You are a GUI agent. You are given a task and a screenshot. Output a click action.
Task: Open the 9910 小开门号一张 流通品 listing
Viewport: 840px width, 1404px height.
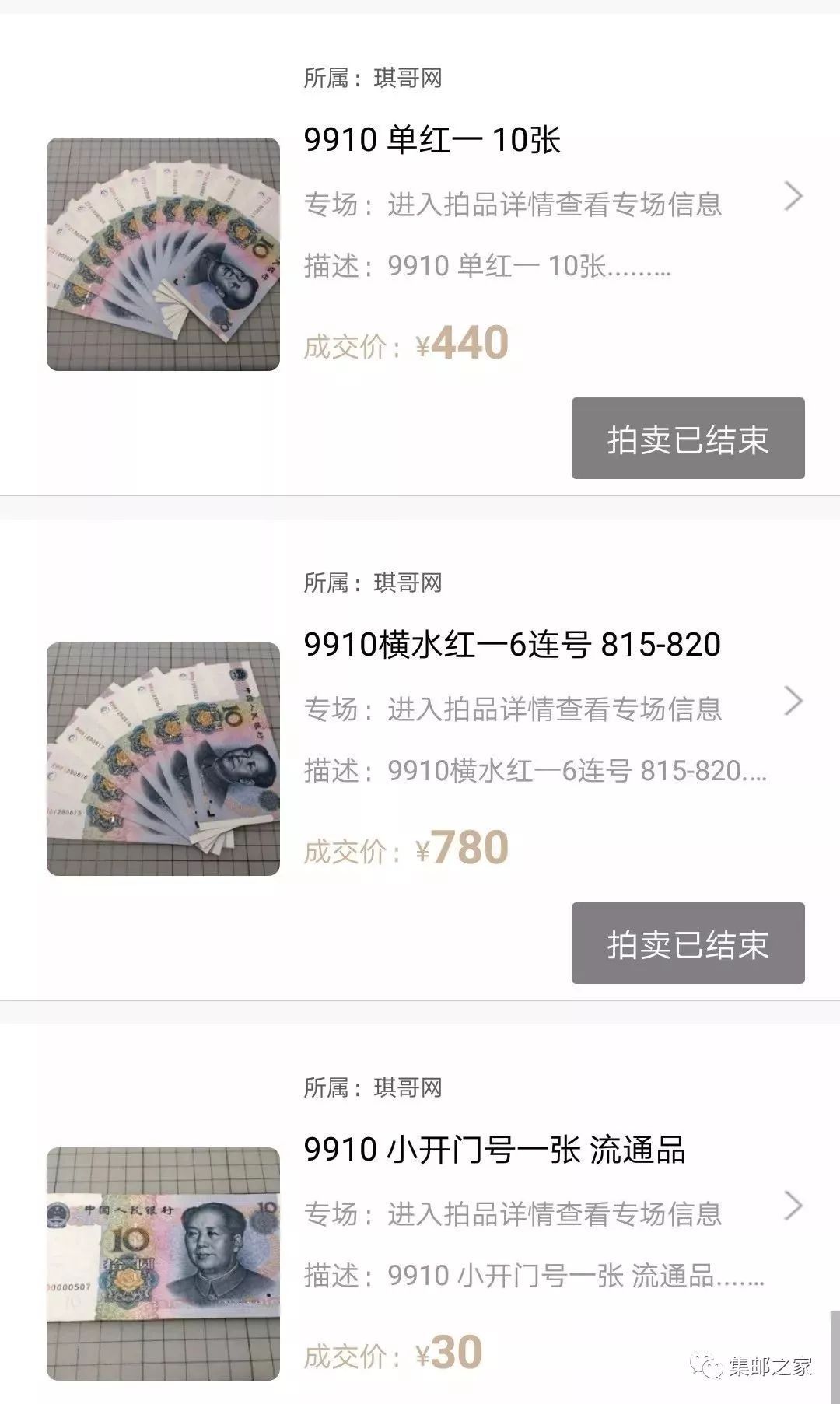click(494, 1150)
